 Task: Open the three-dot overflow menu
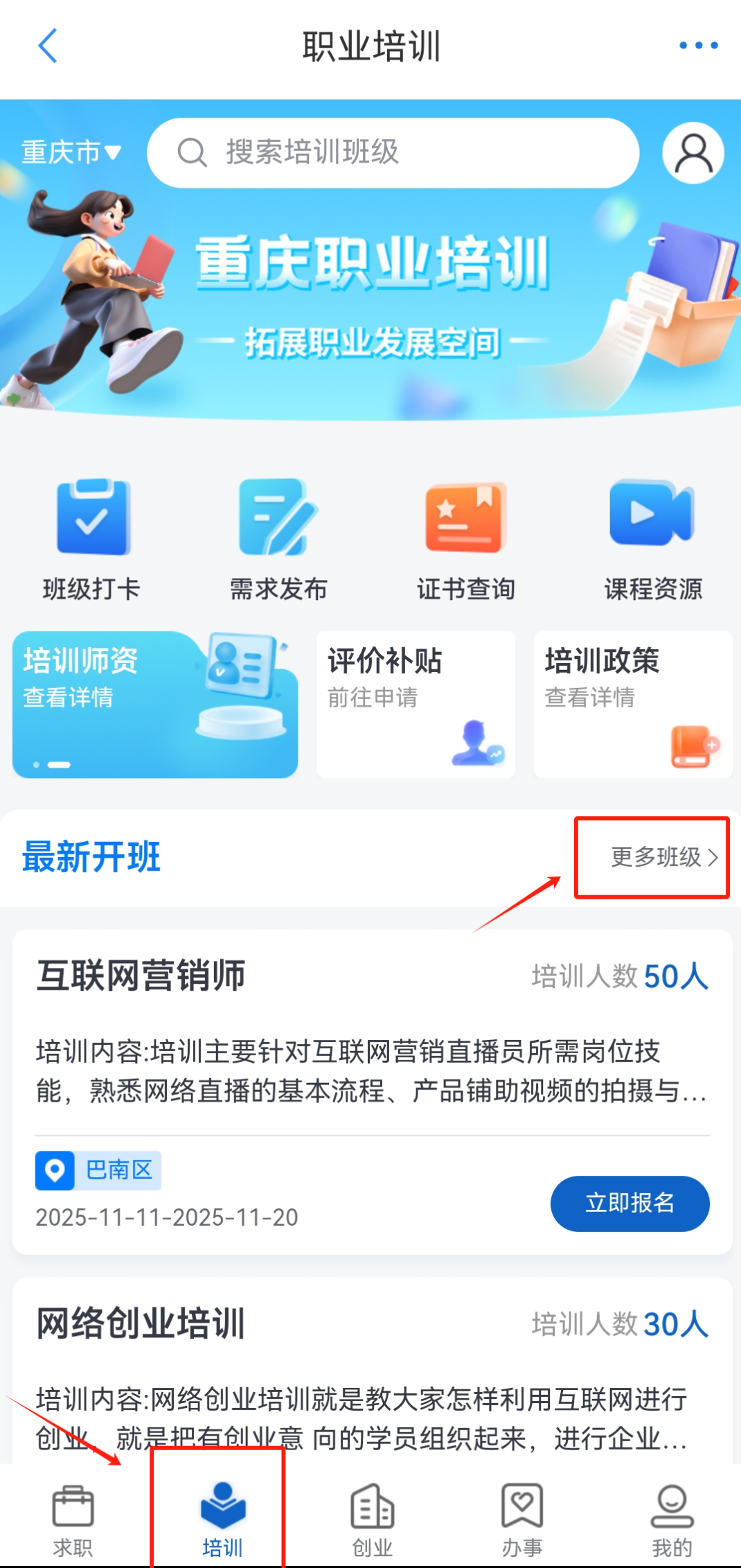point(697,46)
